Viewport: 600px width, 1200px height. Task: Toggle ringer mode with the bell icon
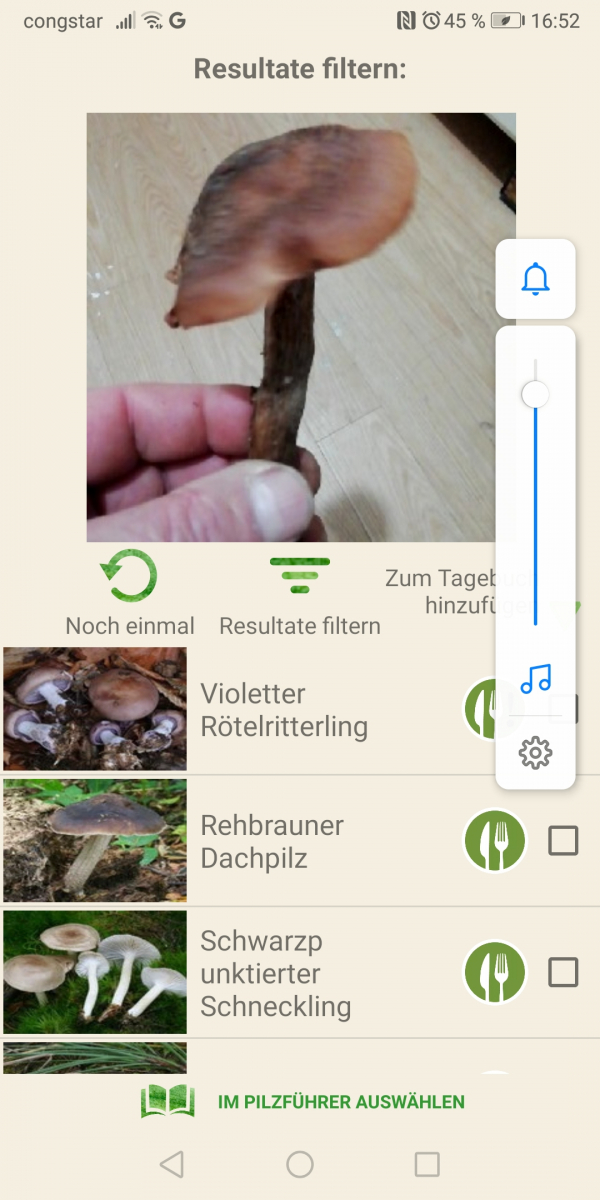click(536, 279)
